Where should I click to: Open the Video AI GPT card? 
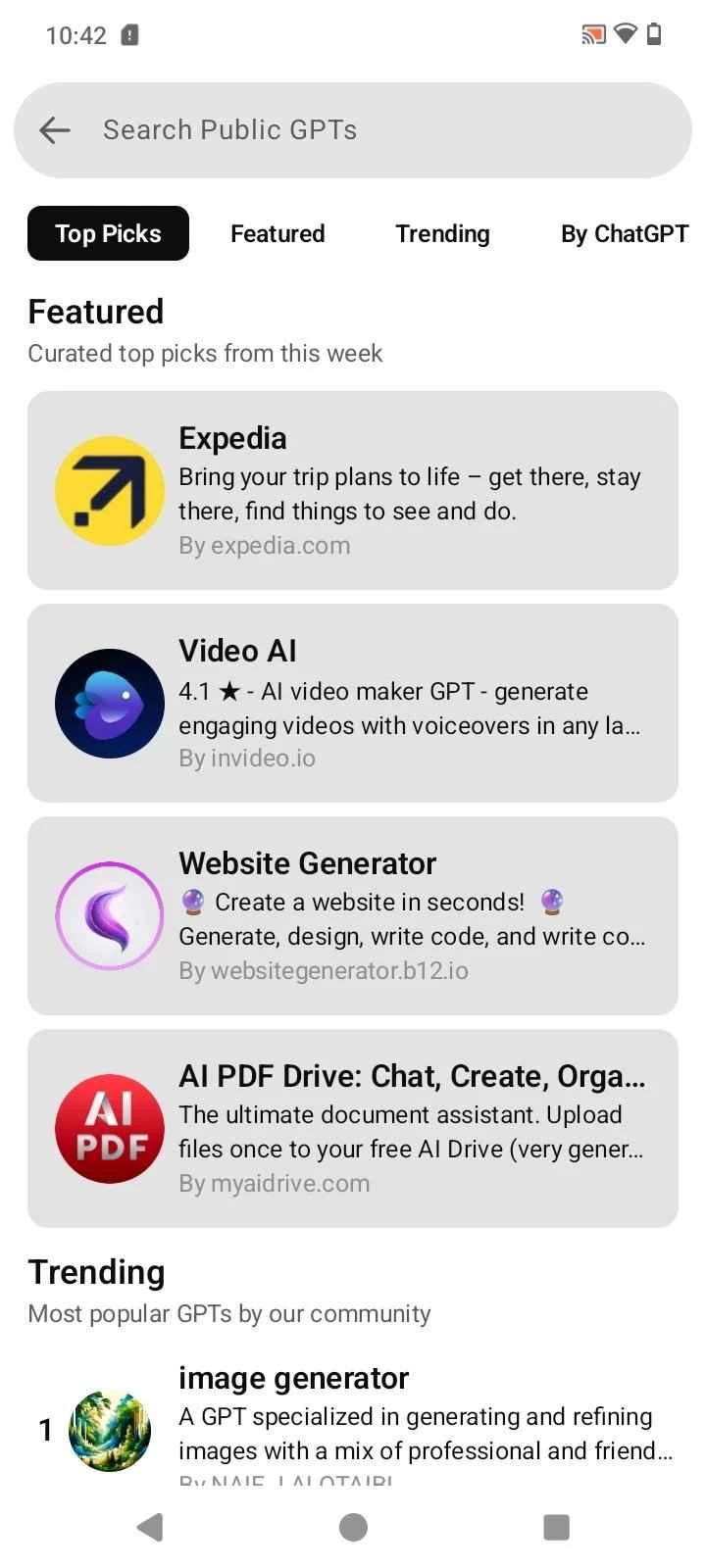pos(353,703)
